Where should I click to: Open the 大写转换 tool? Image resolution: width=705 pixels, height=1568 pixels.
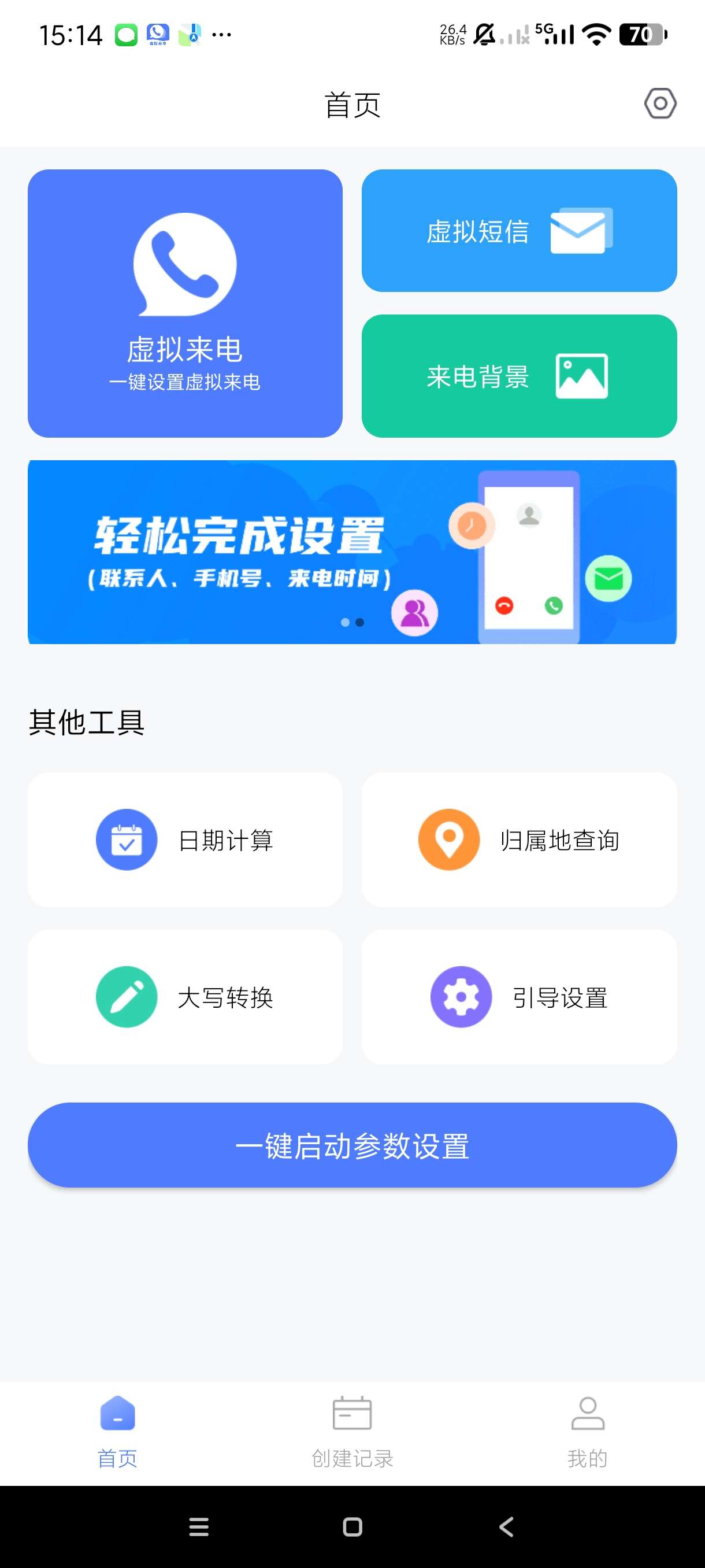click(x=185, y=996)
